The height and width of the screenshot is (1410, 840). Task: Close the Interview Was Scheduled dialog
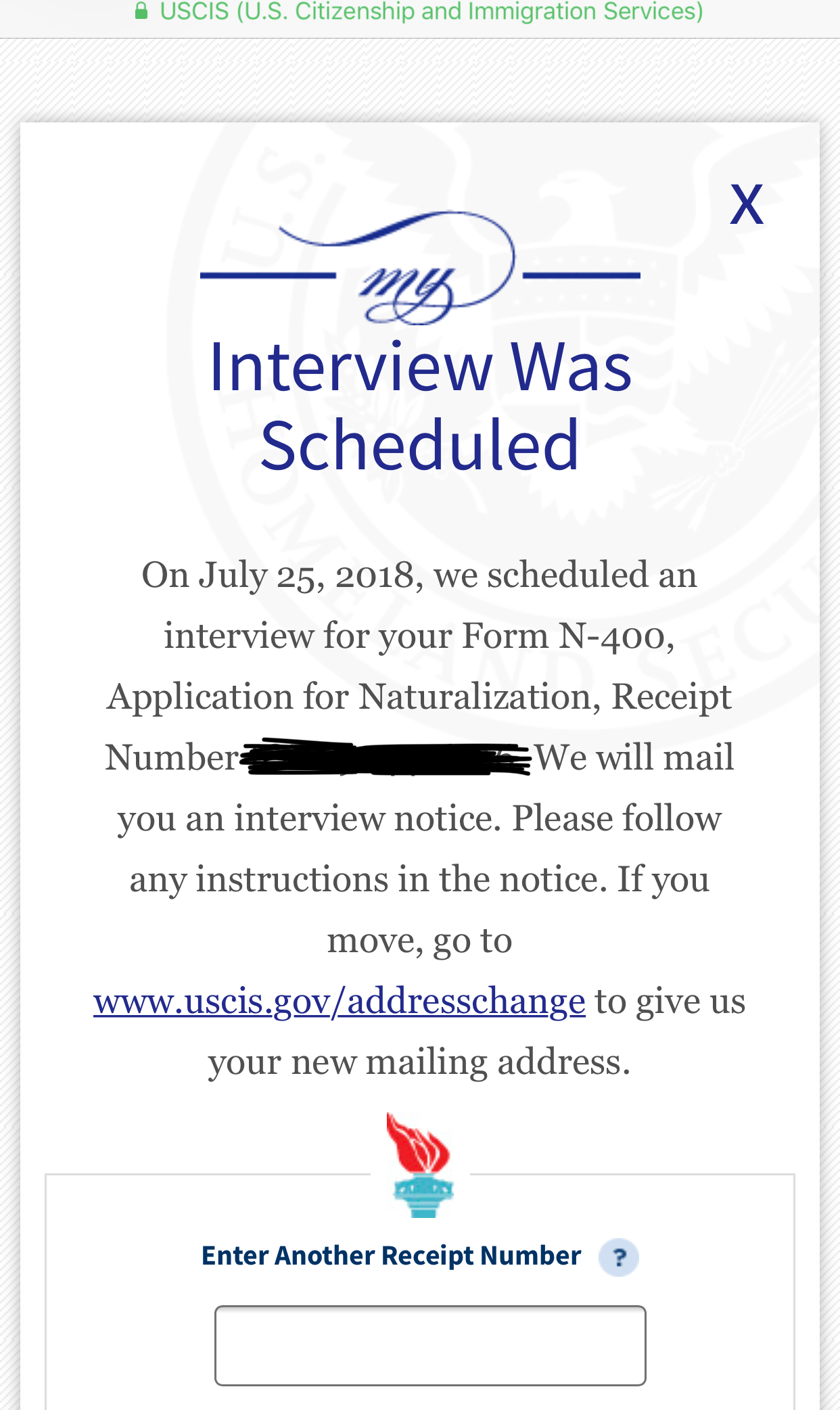[747, 204]
